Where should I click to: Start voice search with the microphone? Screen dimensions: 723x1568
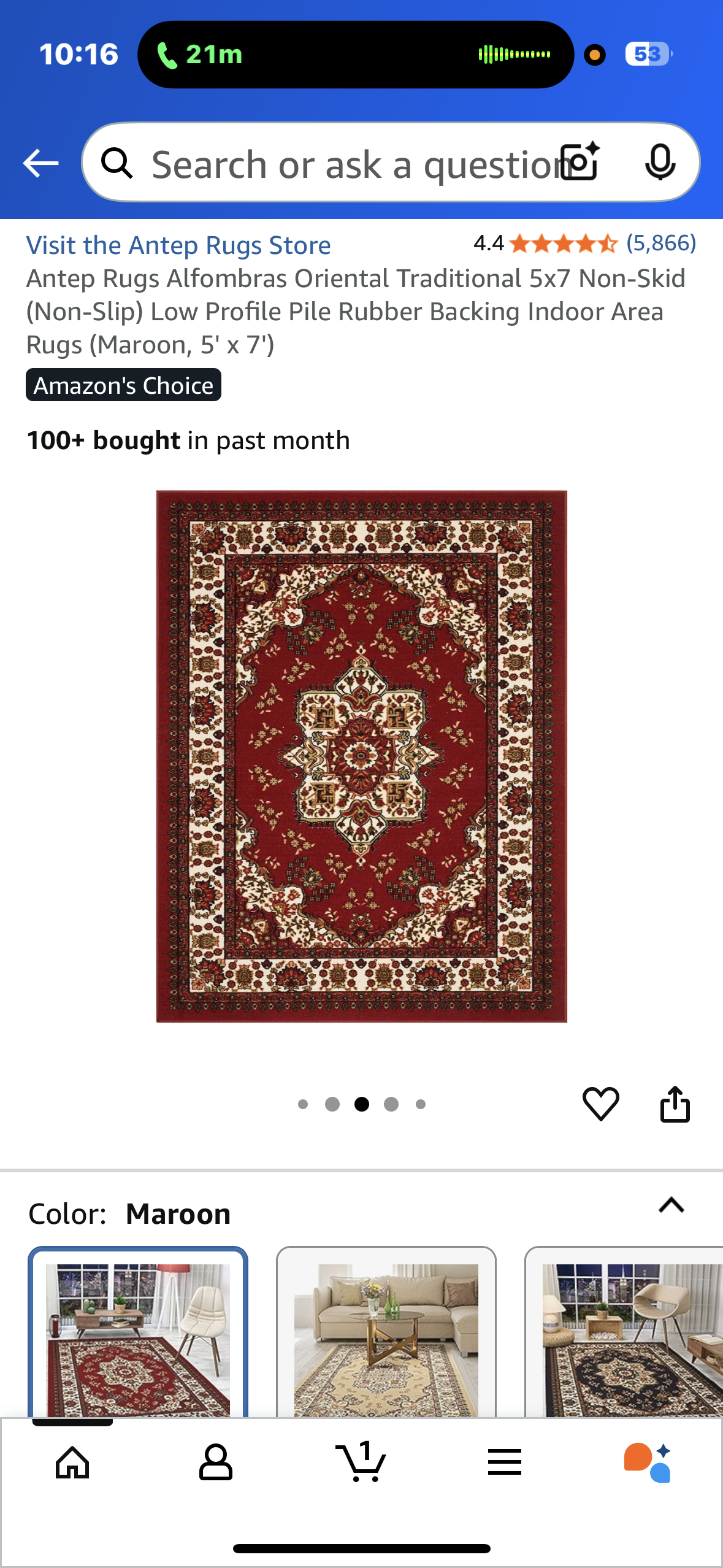pos(660,163)
